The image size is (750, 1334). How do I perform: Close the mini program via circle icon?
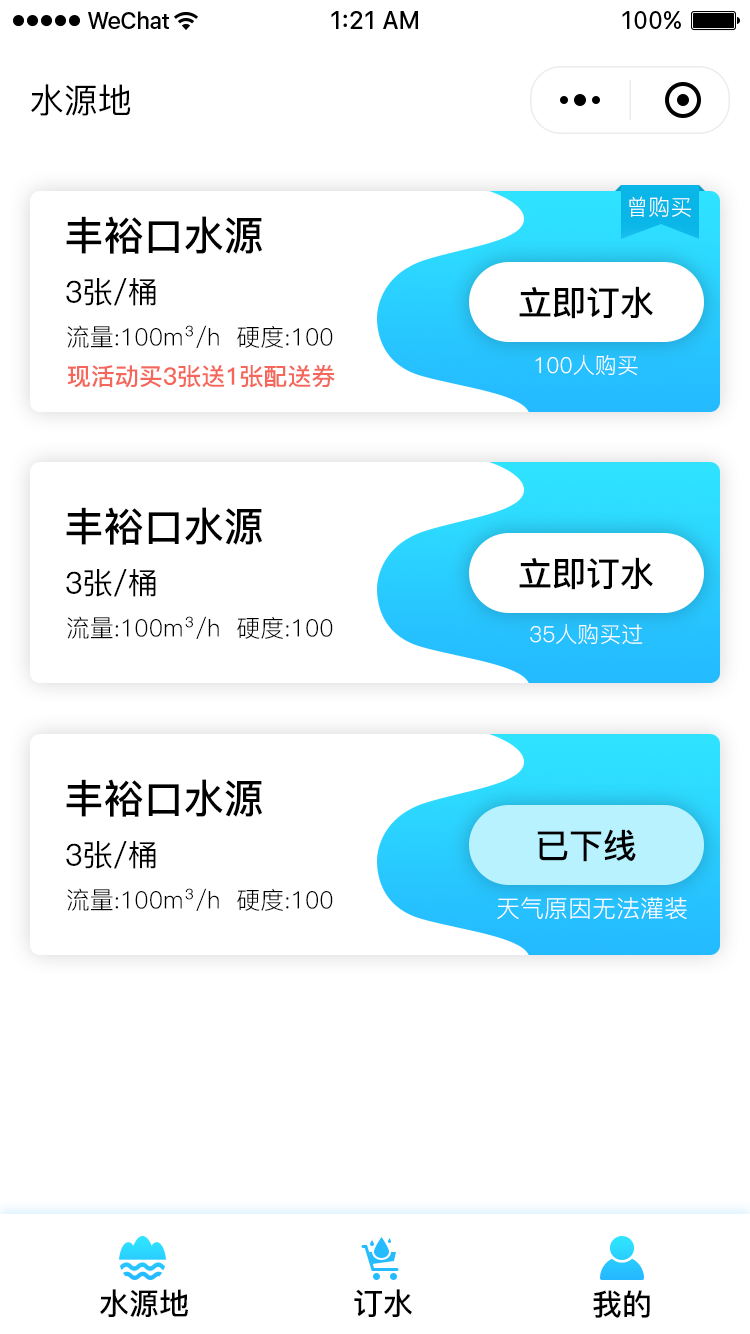(683, 100)
